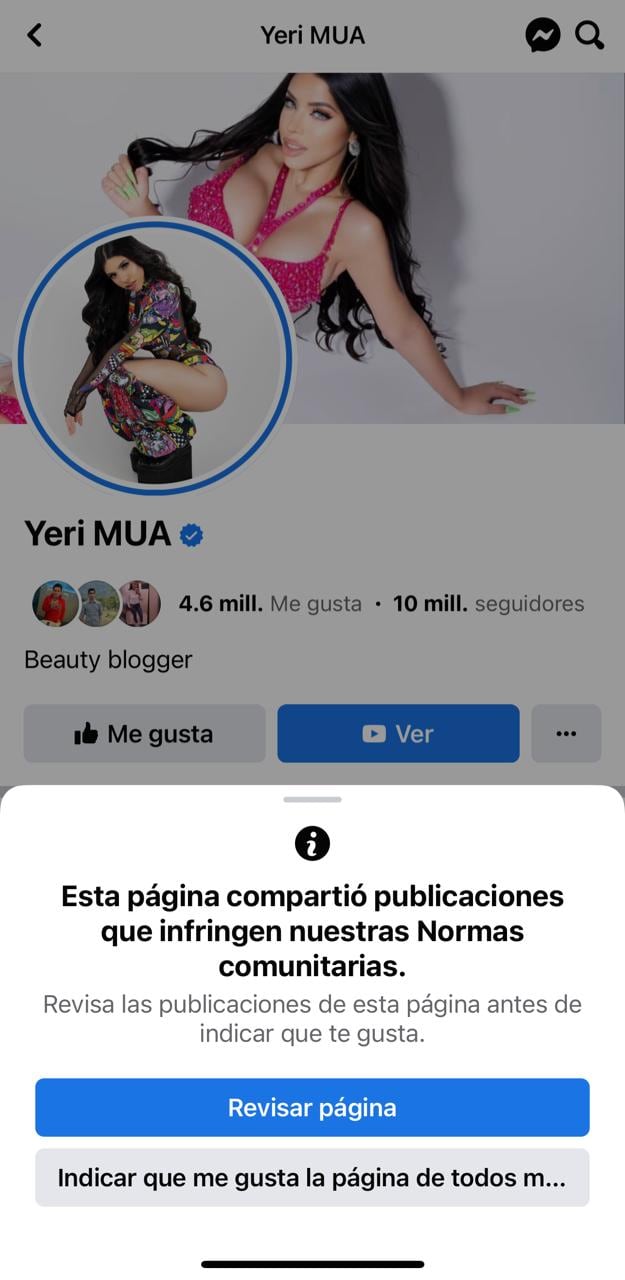Go back using the top arrow
625x1280 pixels.
[x=35, y=36]
